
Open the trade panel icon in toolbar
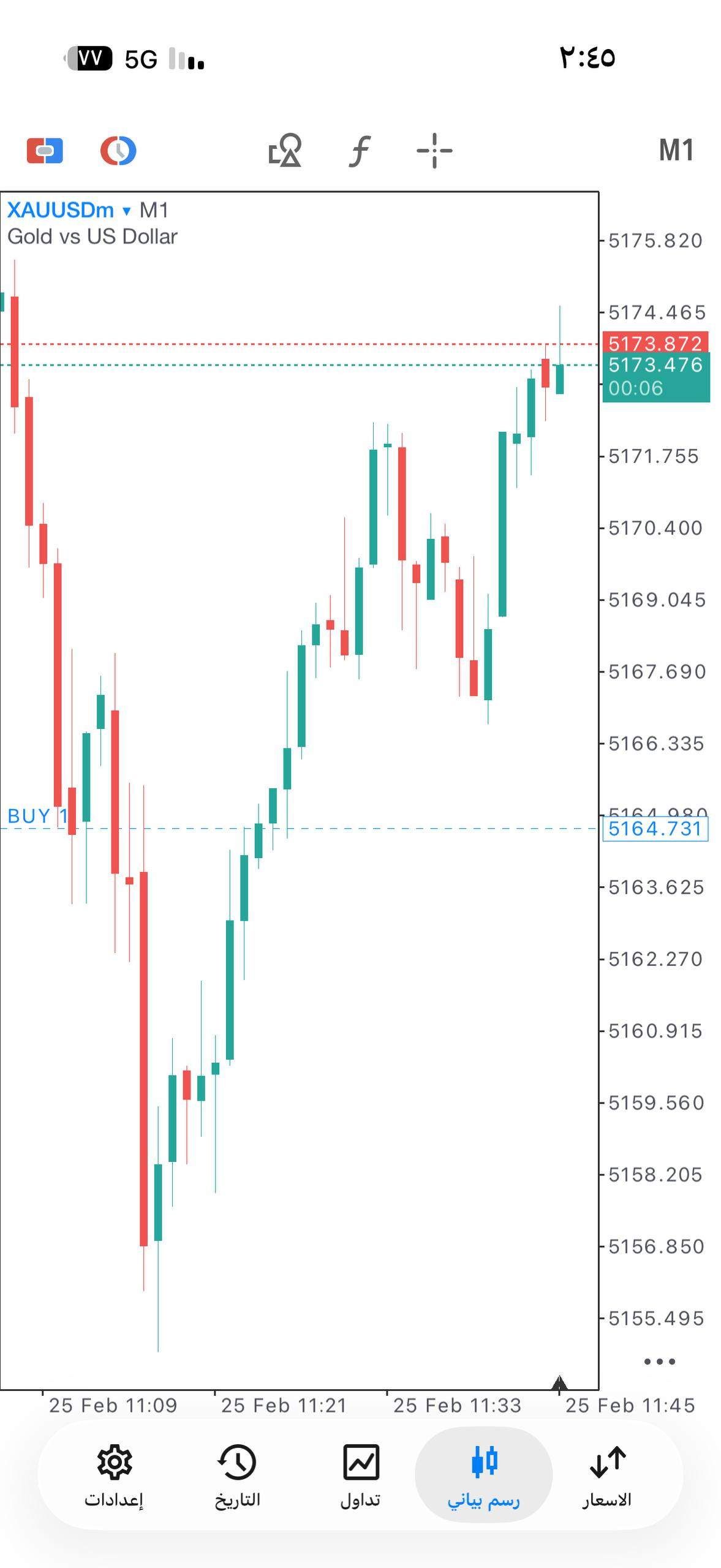tap(45, 151)
